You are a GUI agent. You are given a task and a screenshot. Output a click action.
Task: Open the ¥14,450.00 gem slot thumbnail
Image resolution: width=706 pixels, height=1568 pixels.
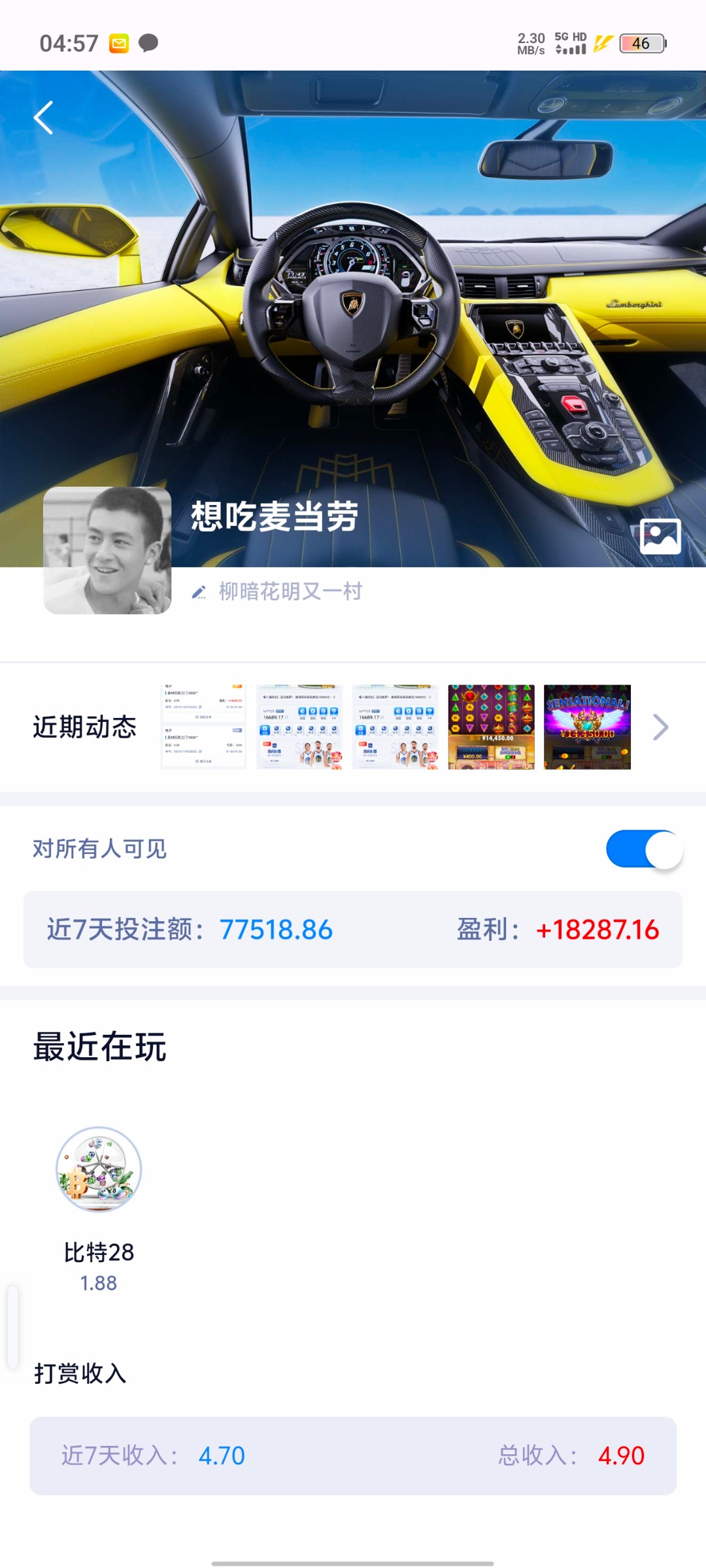[491, 727]
